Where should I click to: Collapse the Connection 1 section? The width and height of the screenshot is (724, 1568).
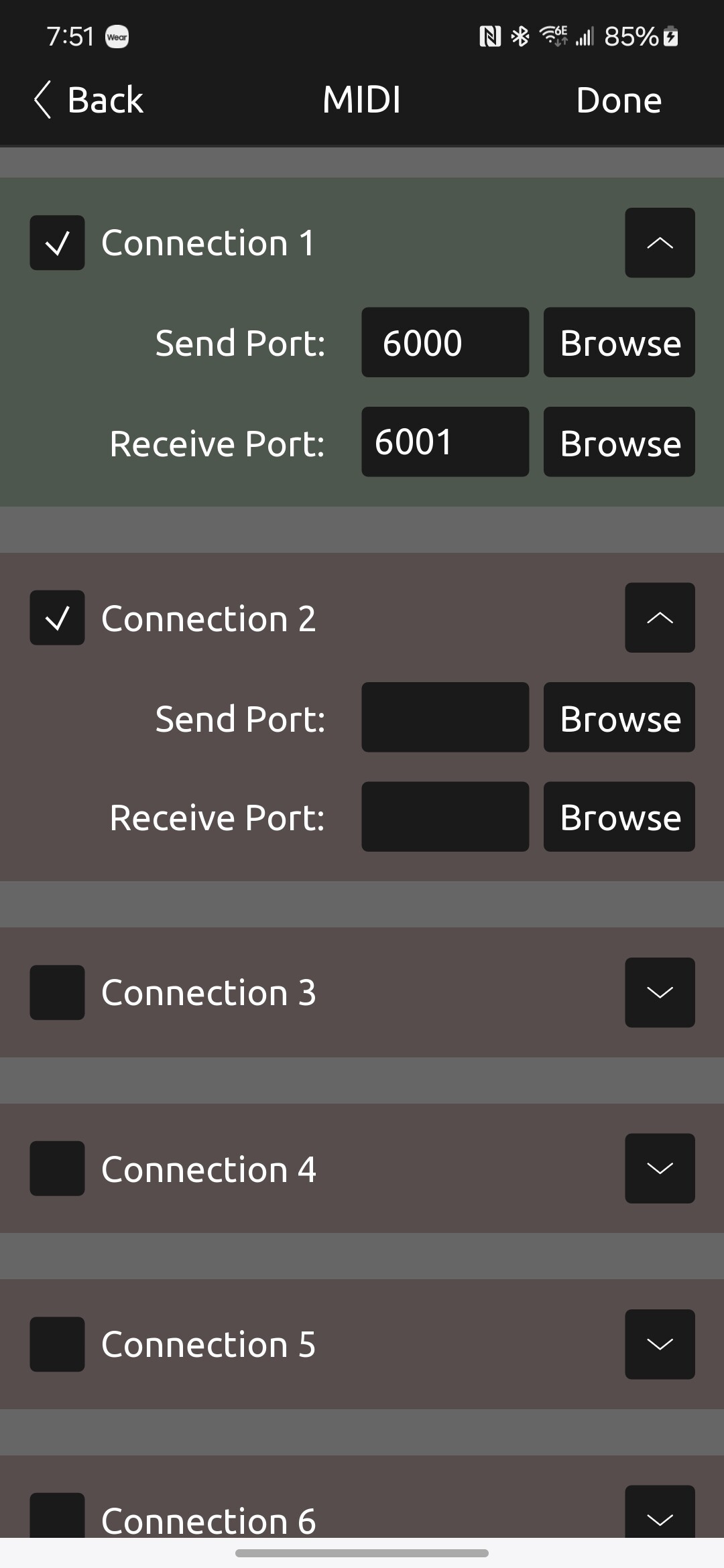tap(660, 243)
